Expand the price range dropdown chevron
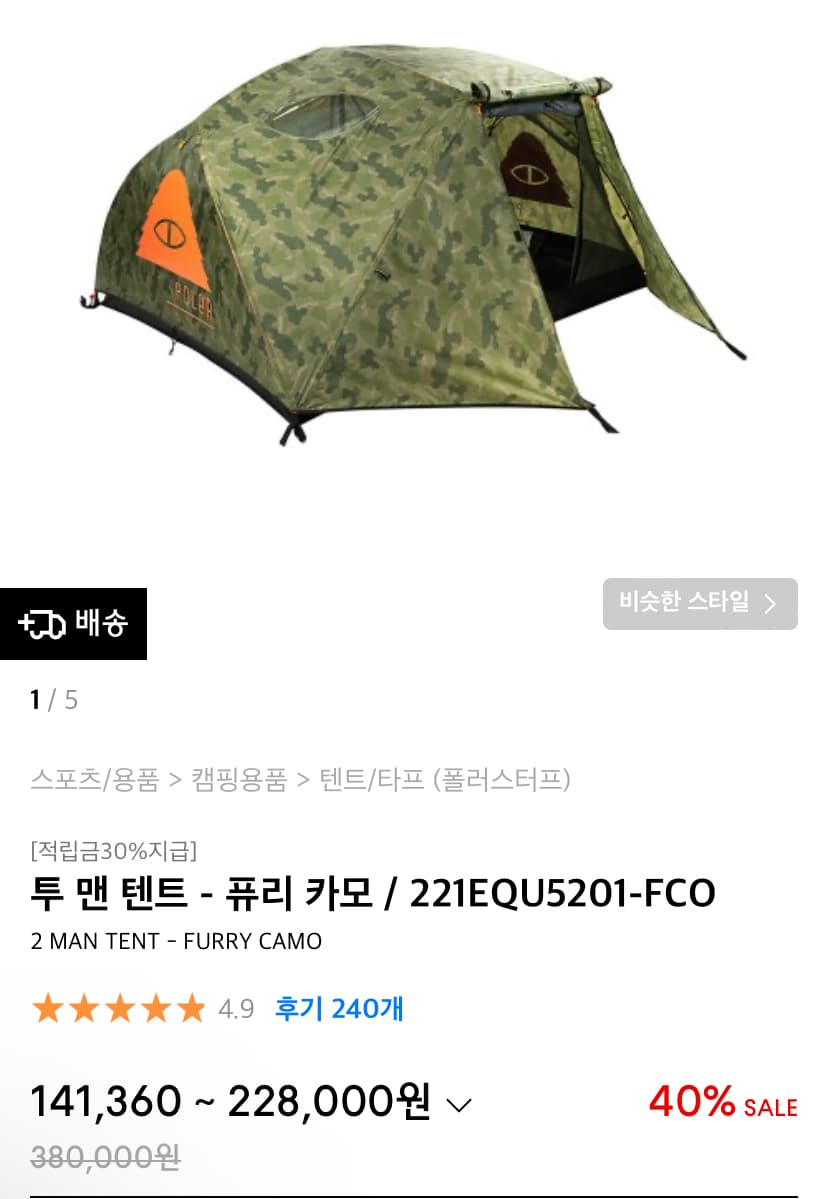828x1199 pixels. (458, 1105)
